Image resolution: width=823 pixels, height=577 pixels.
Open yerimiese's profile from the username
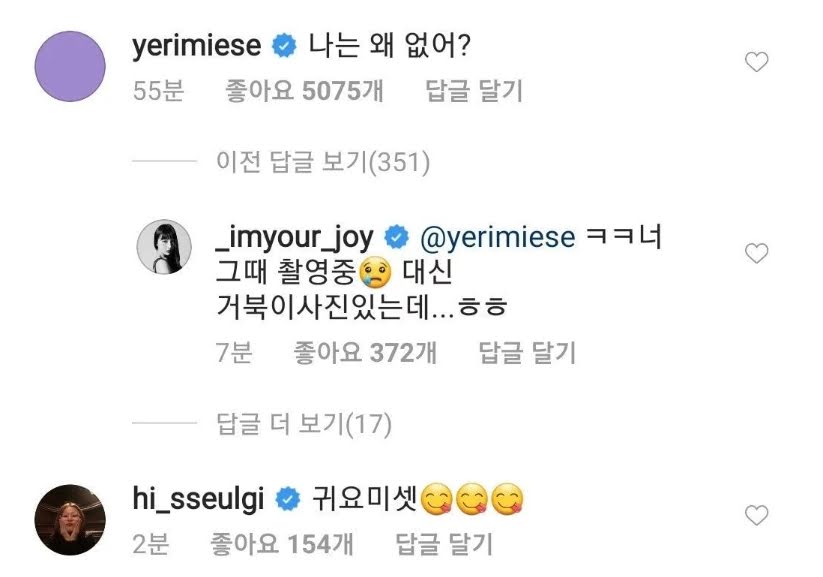pyautogui.click(x=196, y=46)
